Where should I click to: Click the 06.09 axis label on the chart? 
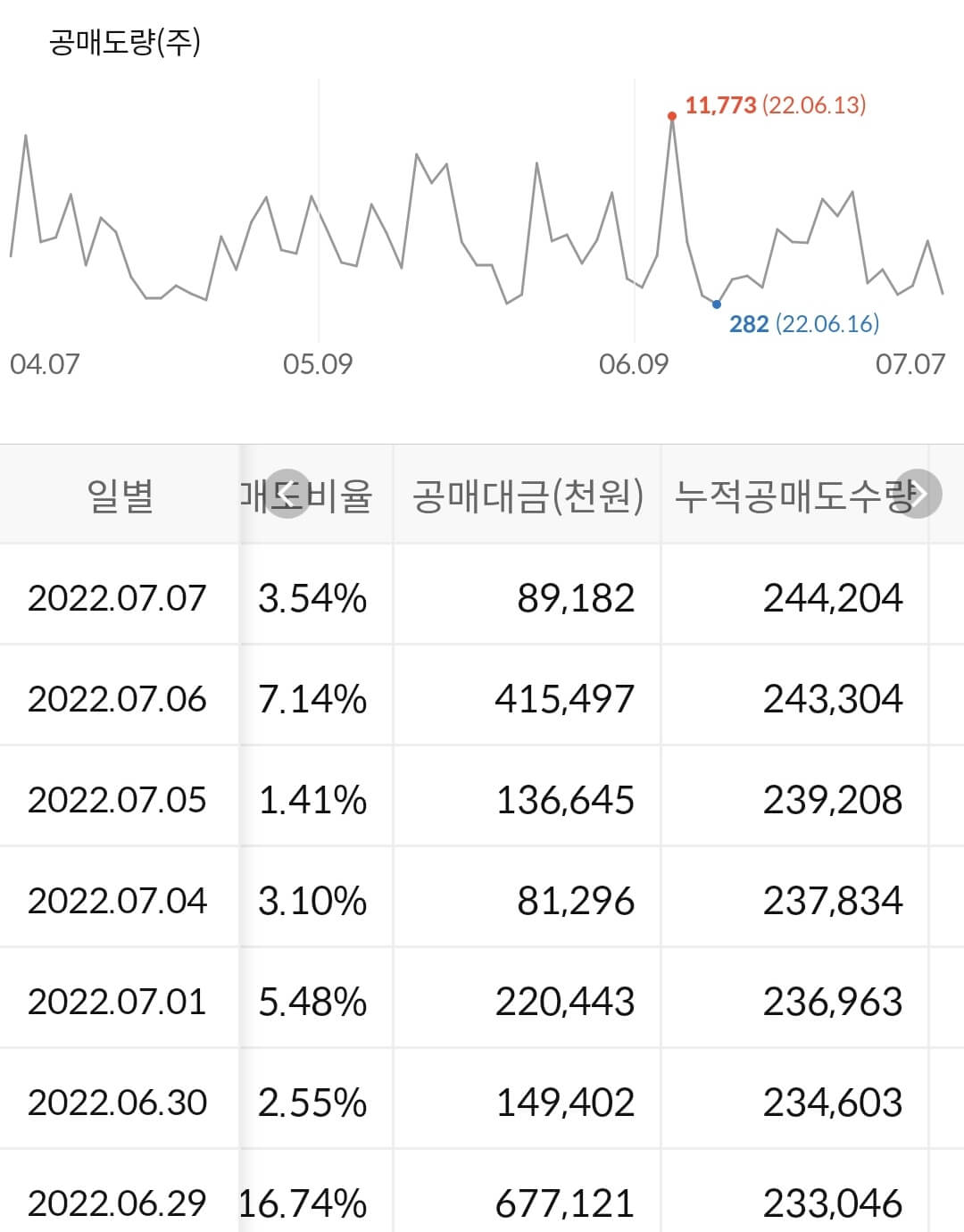634,363
